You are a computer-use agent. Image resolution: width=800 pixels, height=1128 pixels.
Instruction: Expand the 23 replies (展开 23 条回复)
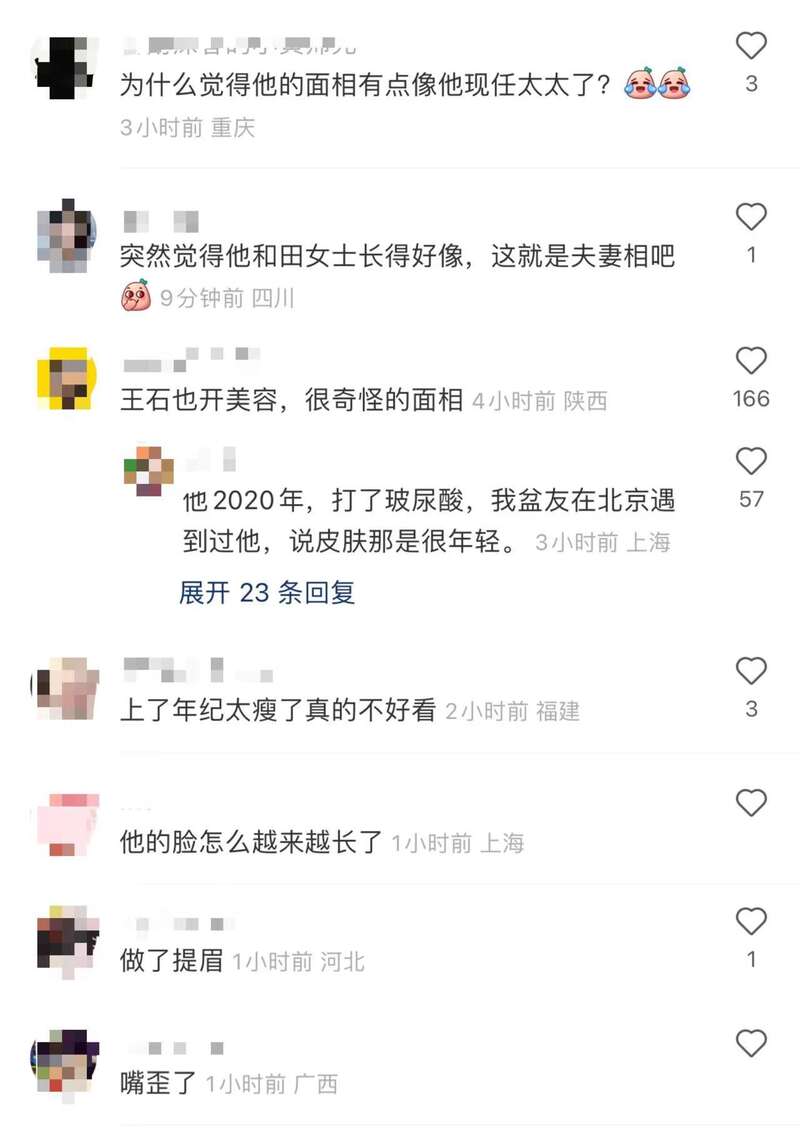(267, 592)
